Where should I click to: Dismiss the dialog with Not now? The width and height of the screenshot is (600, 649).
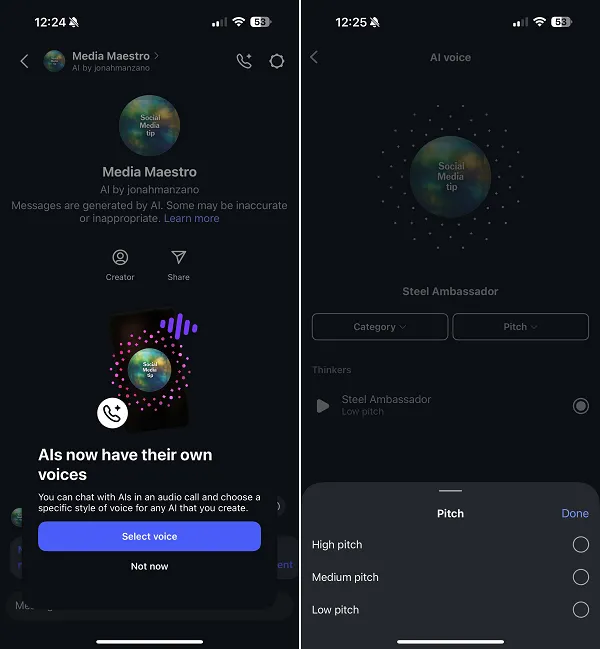pos(149,566)
